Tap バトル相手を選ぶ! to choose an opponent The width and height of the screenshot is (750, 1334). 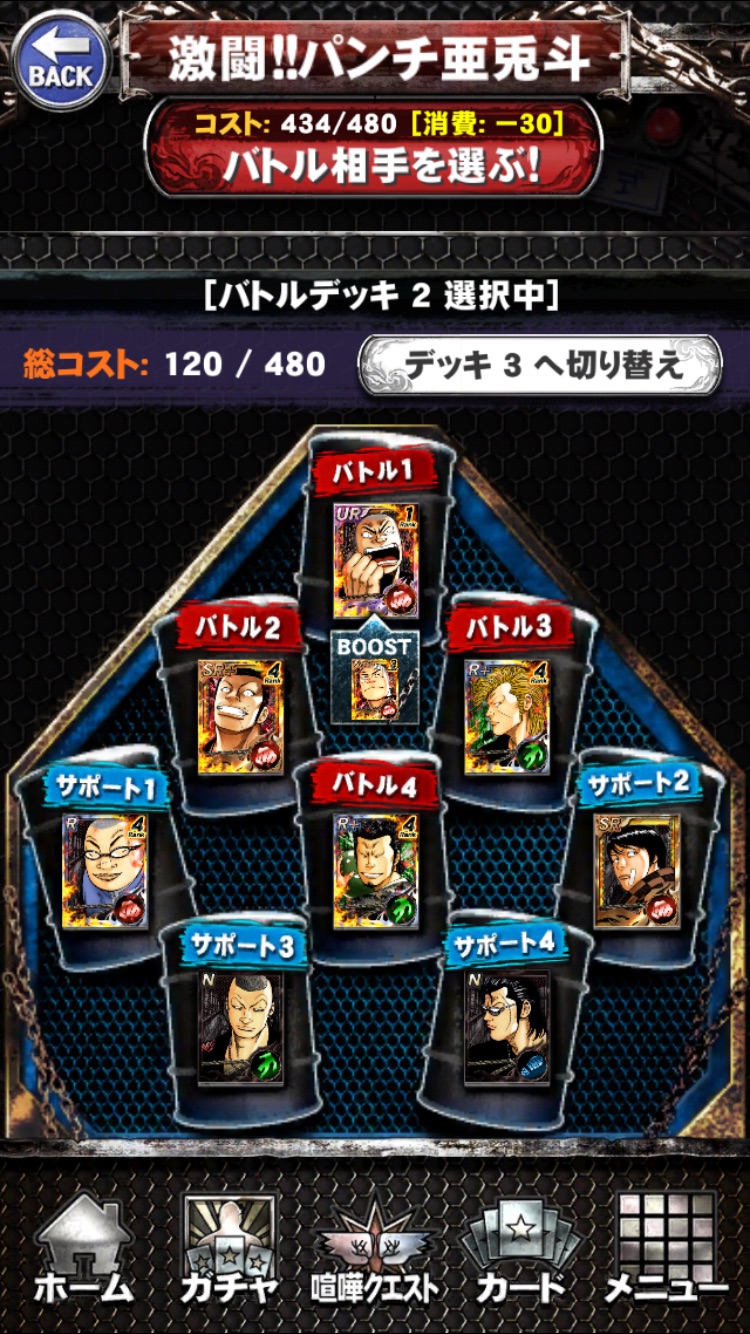pos(373,148)
